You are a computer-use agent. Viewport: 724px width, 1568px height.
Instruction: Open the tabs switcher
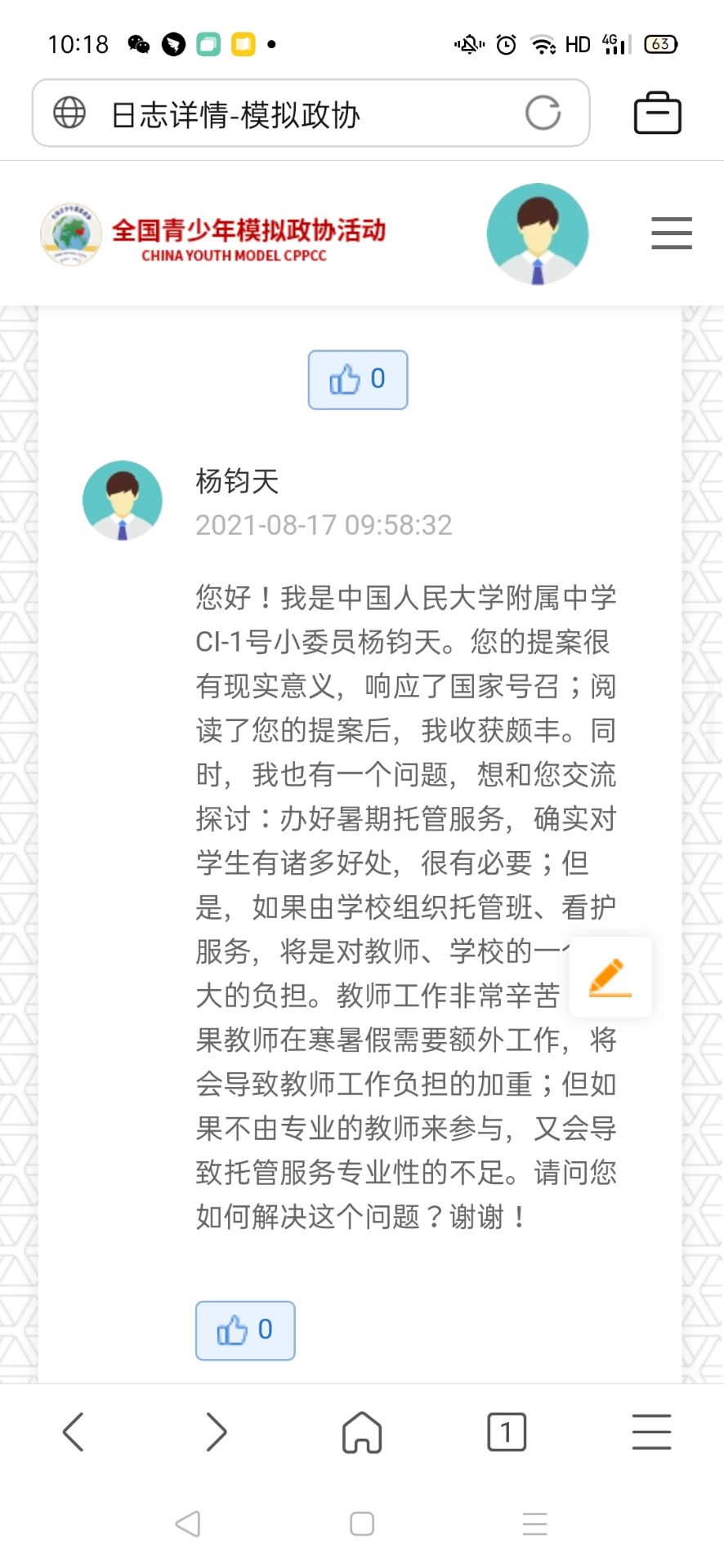tap(507, 1432)
